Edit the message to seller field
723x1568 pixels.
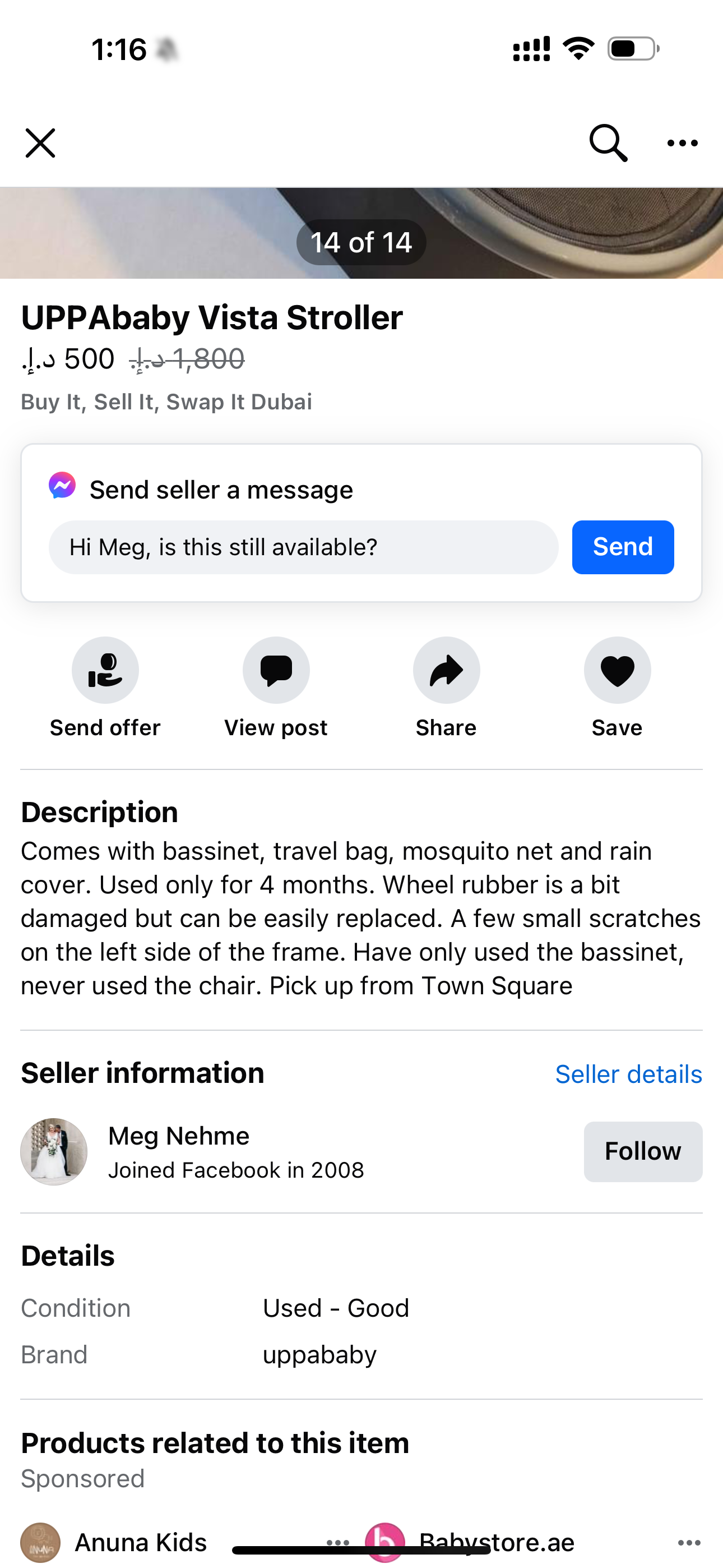click(303, 547)
